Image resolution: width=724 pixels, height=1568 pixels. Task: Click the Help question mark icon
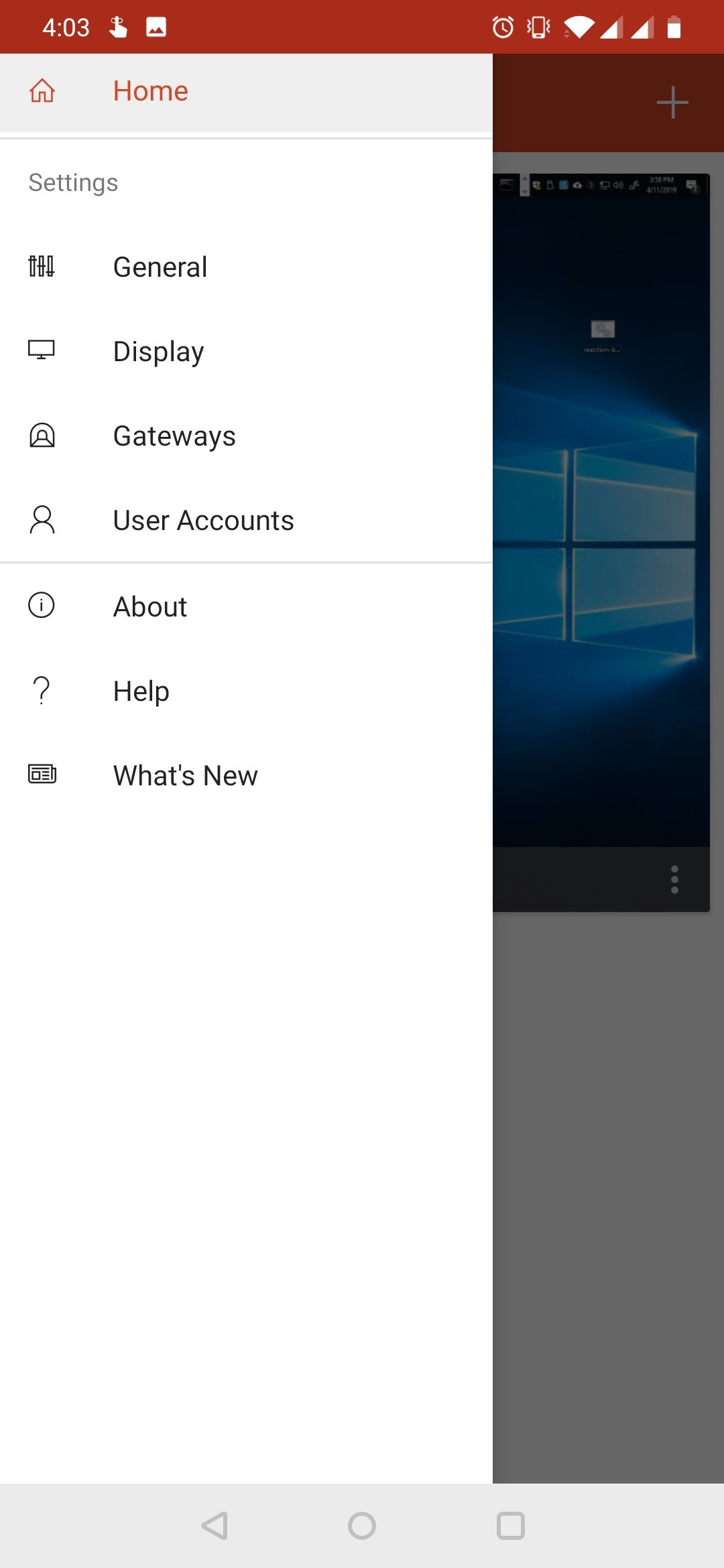pyautogui.click(x=42, y=690)
